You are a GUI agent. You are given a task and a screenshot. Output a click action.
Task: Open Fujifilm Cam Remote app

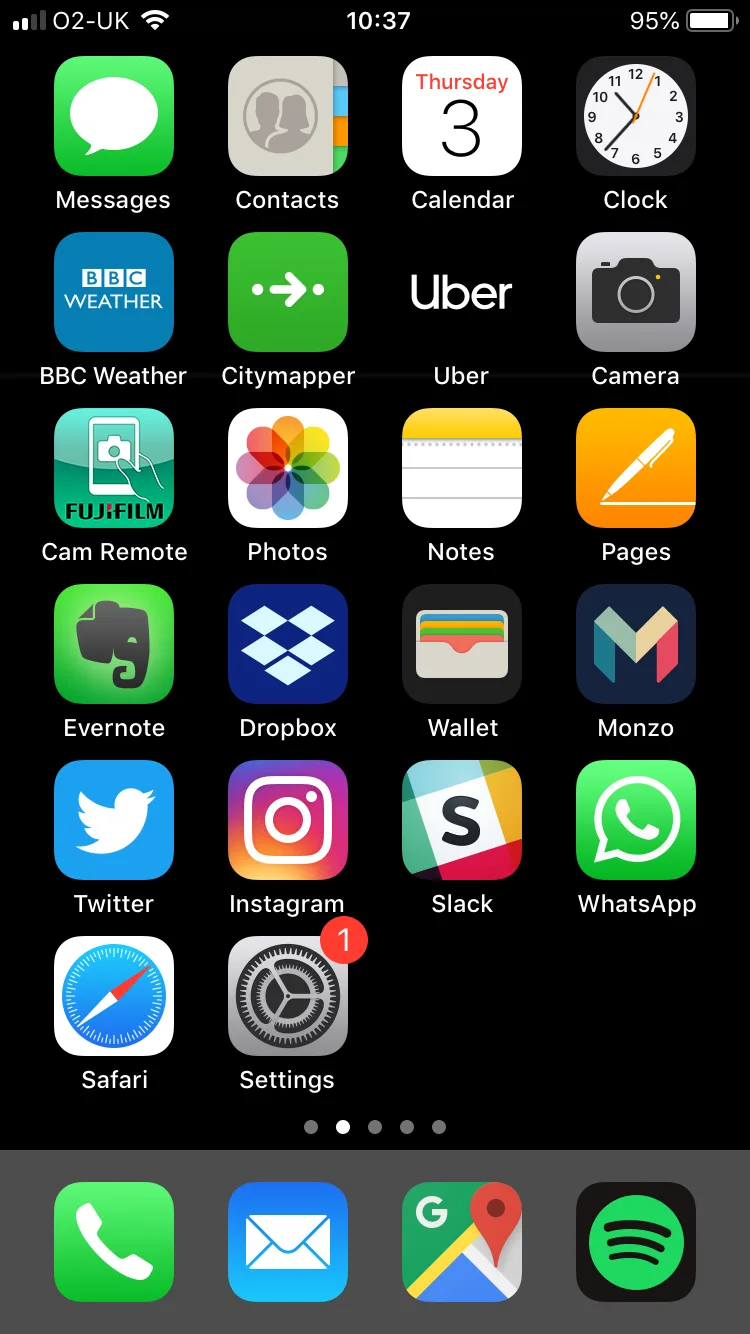click(114, 468)
